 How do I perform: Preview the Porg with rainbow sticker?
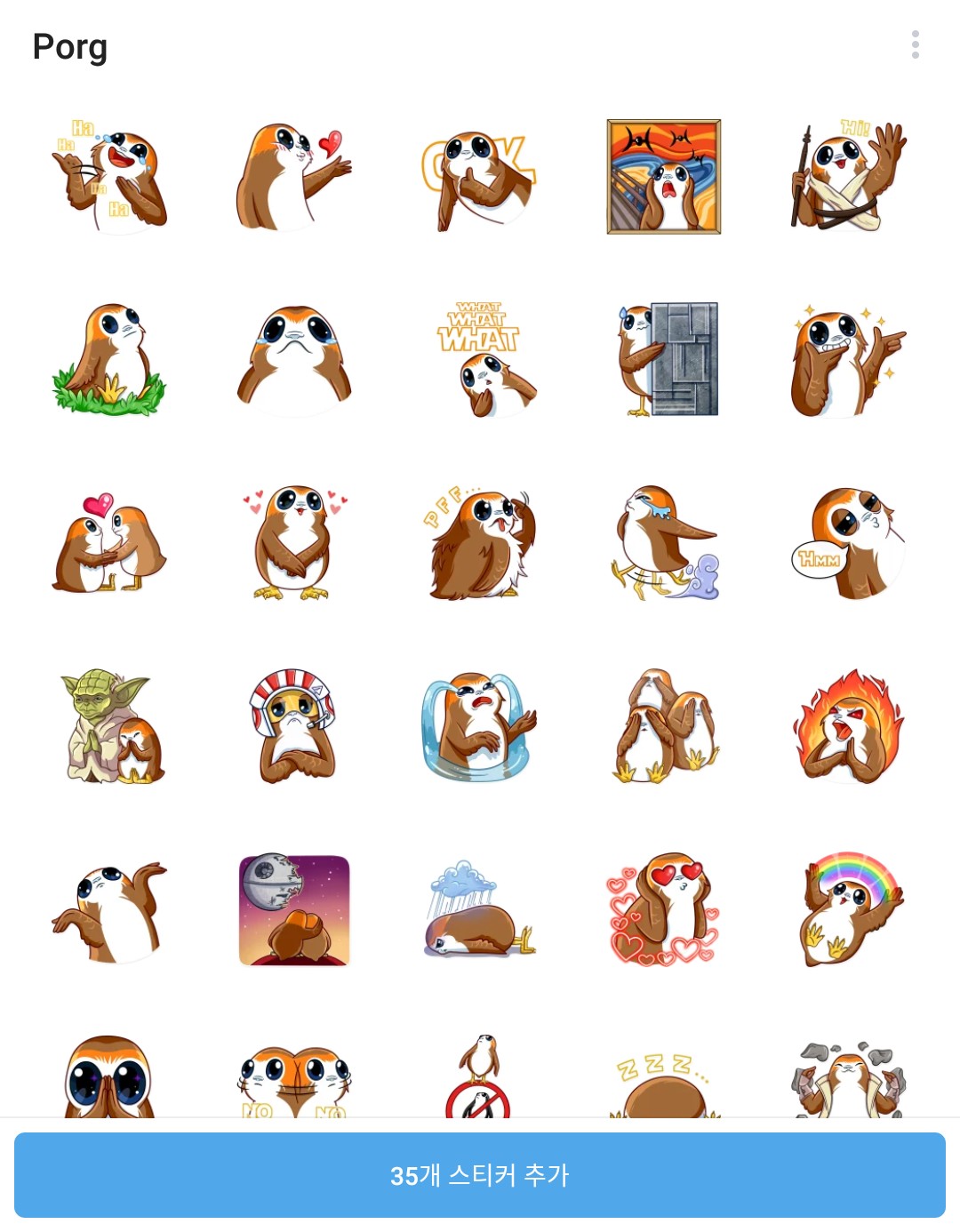click(x=849, y=909)
